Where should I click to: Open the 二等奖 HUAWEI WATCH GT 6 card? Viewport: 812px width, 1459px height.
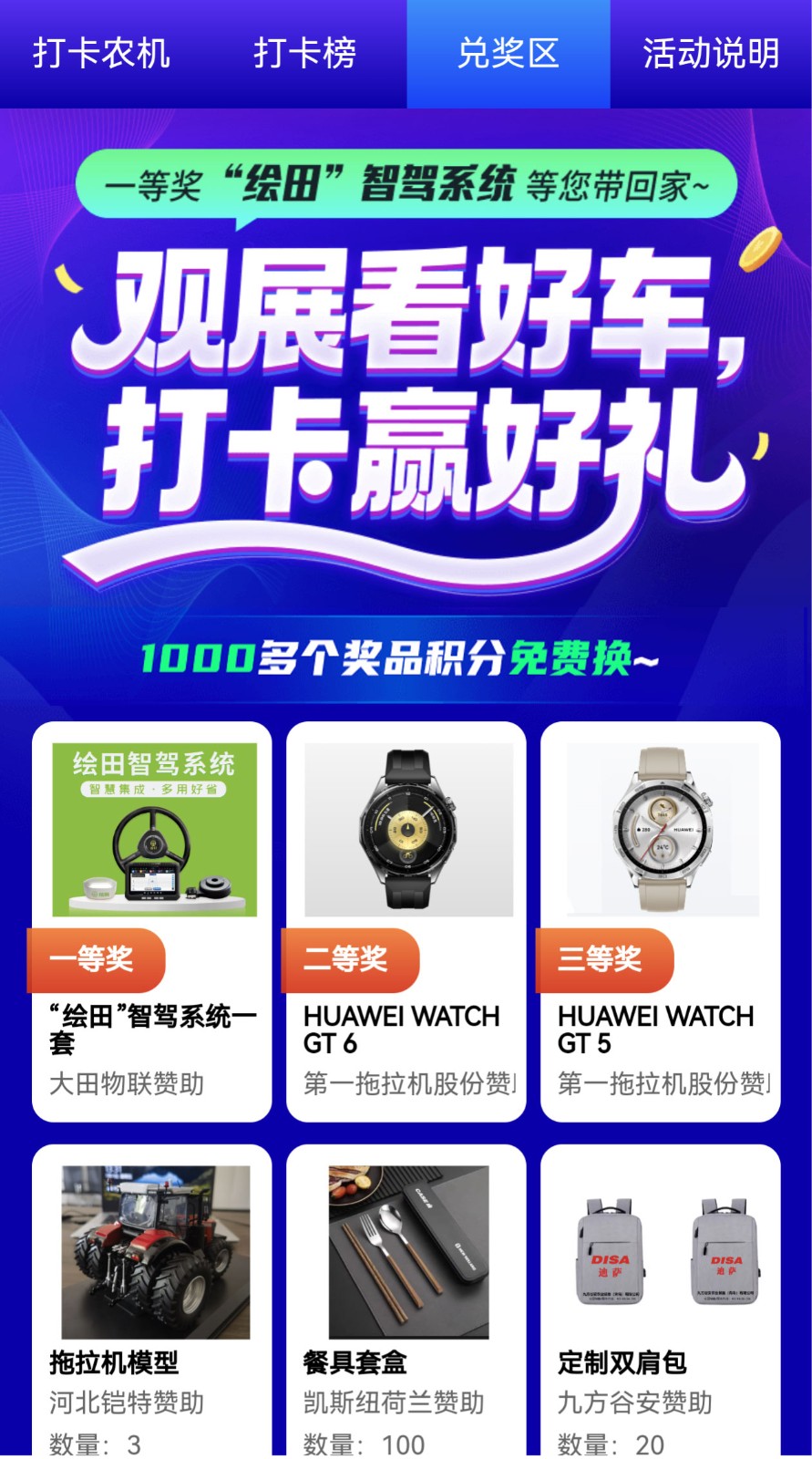click(x=406, y=921)
